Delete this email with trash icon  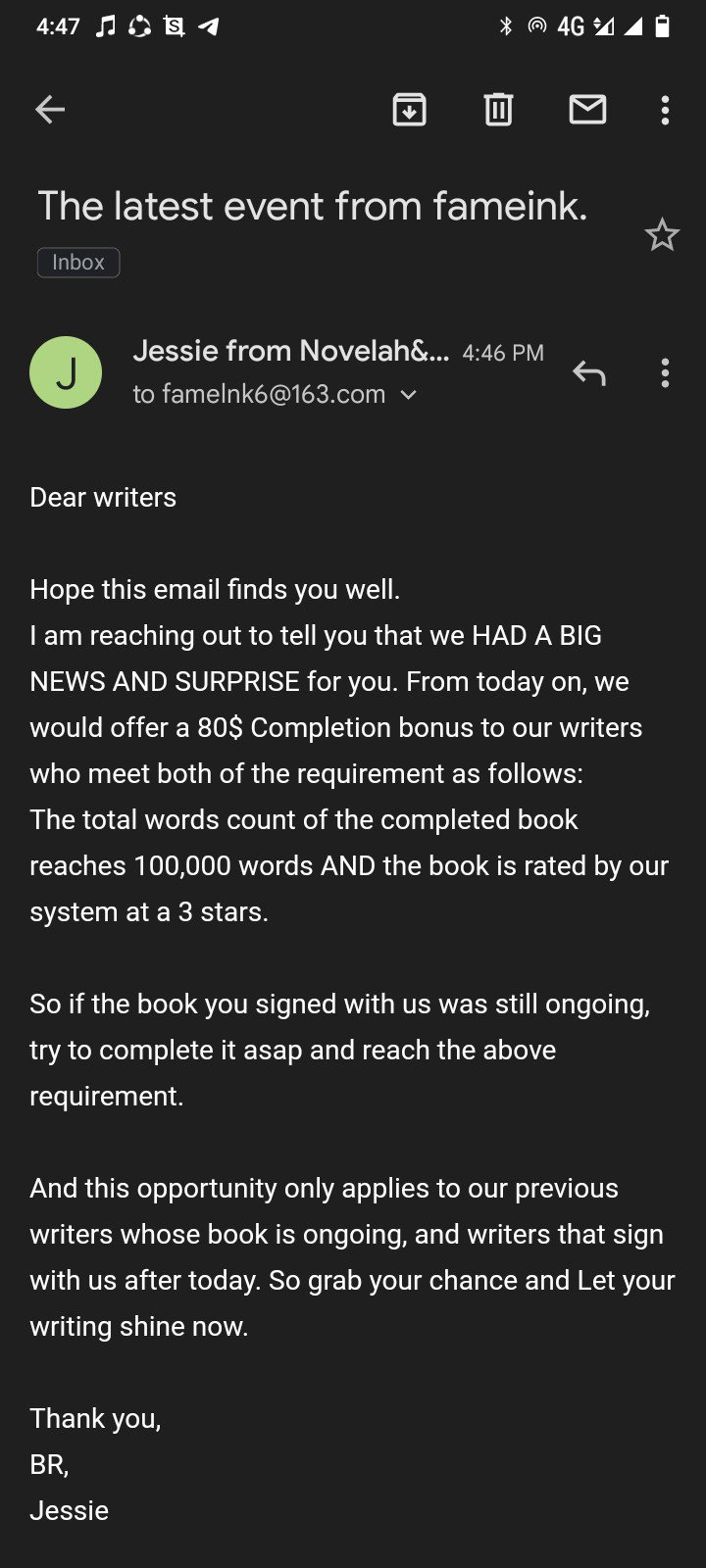pos(498,110)
